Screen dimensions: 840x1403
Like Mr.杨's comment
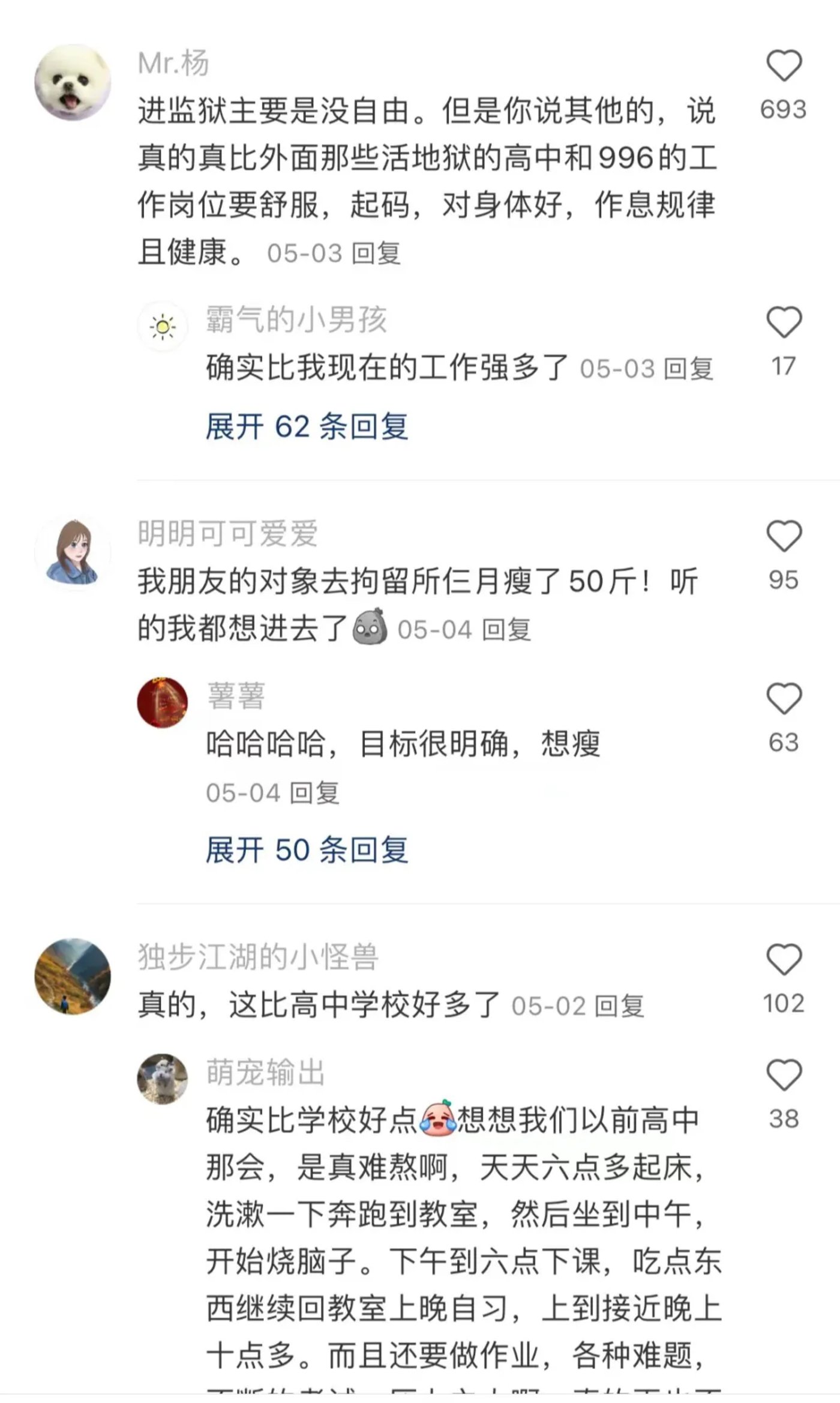784,66
